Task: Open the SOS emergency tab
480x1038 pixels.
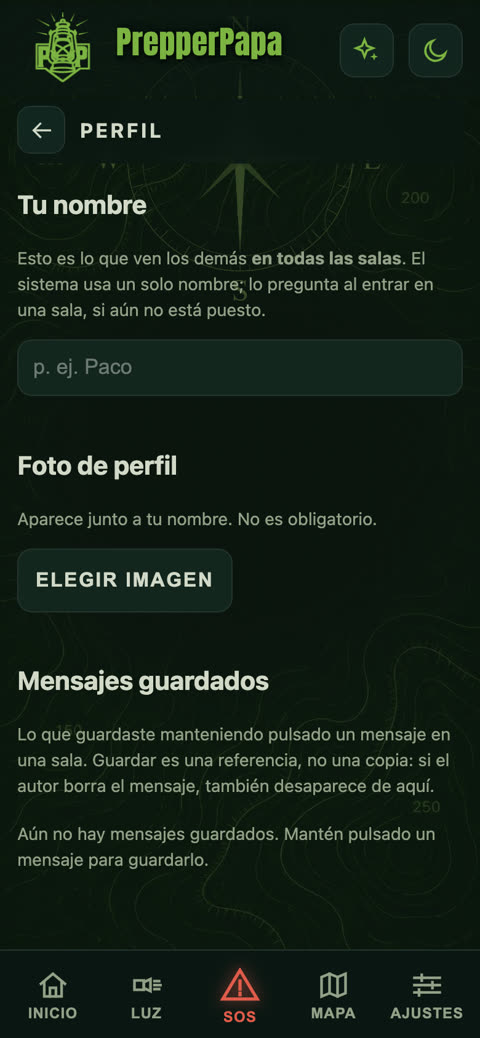Action: (x=240, y=996)
